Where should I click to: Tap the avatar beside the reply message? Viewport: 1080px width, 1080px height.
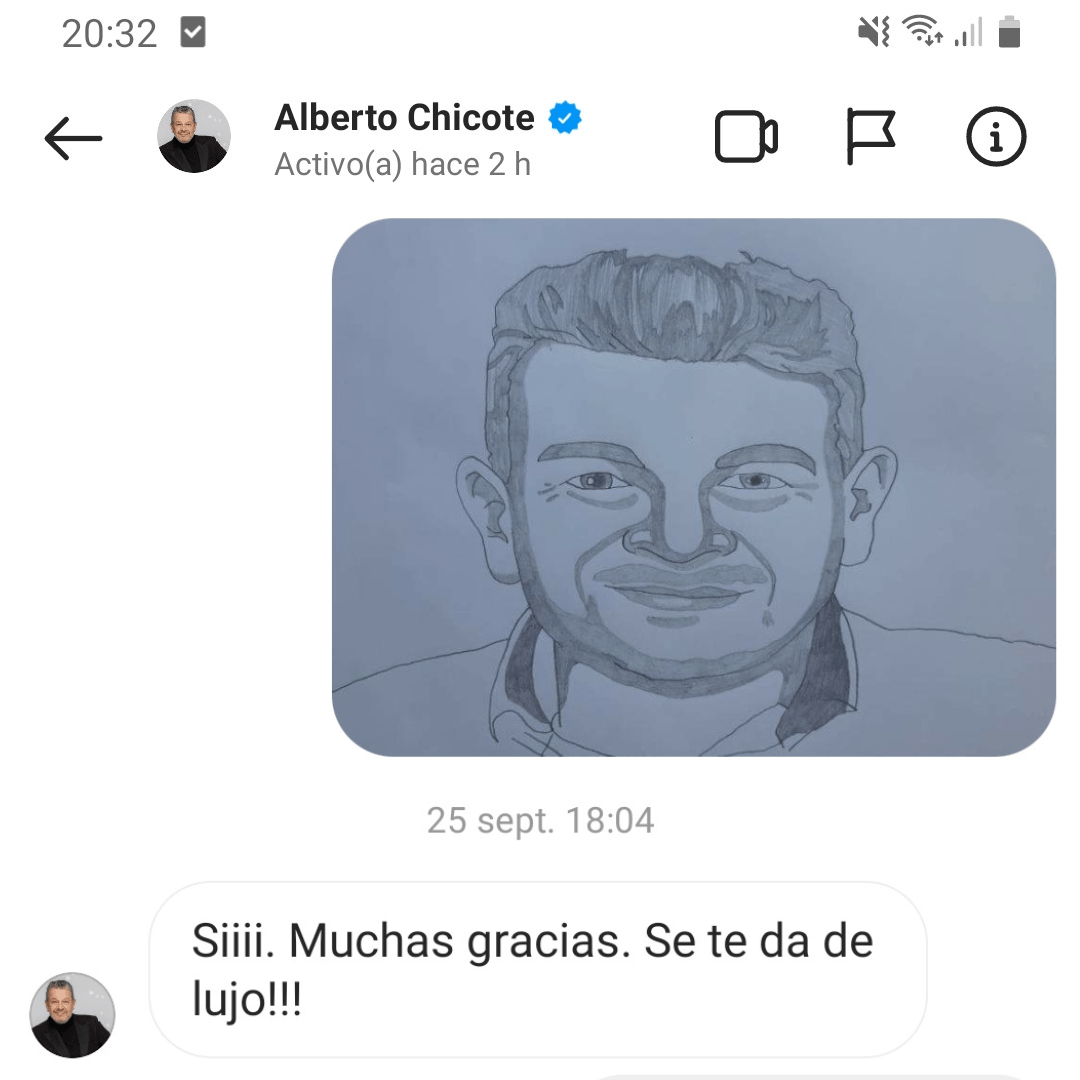click(x=72, y=1015)
